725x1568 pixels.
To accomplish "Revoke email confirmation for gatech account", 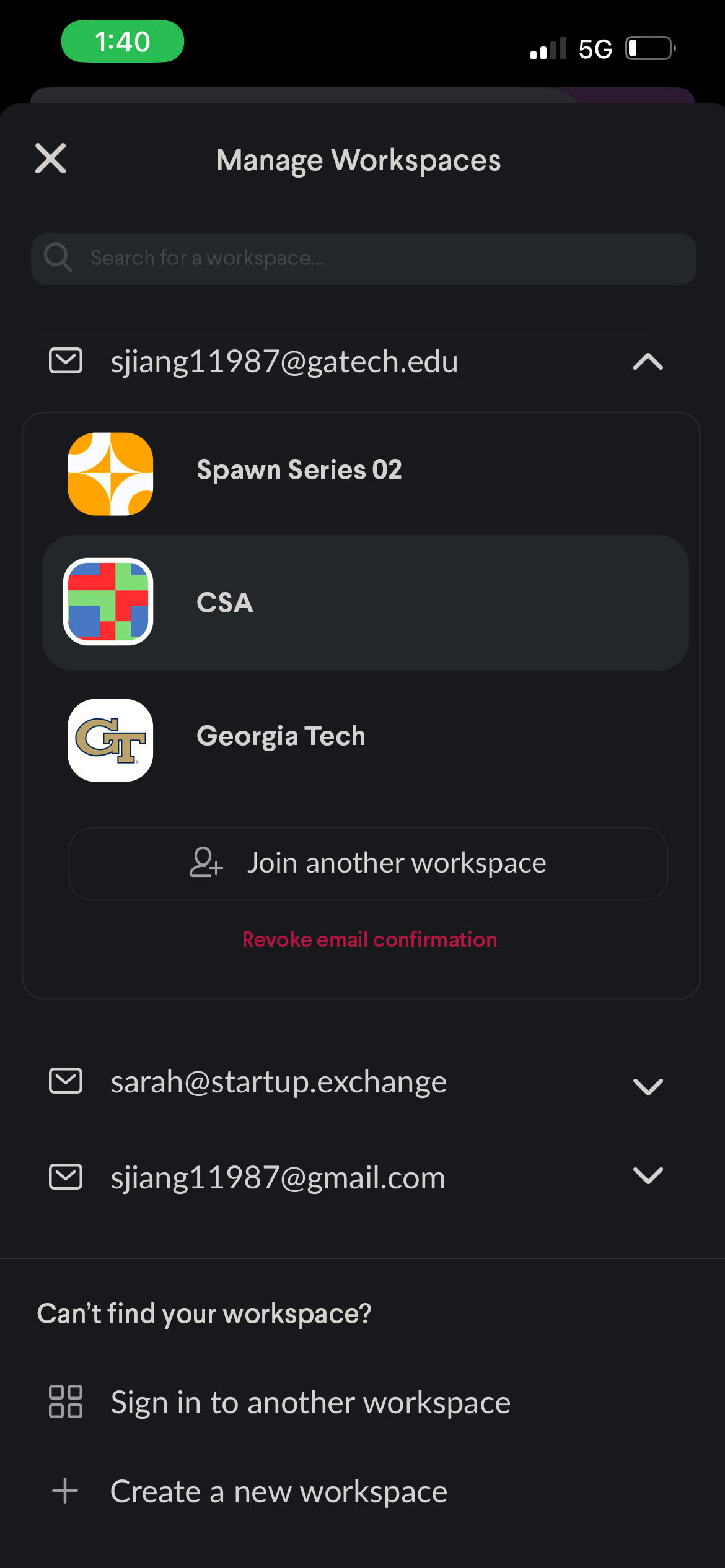I will [369, 939].
